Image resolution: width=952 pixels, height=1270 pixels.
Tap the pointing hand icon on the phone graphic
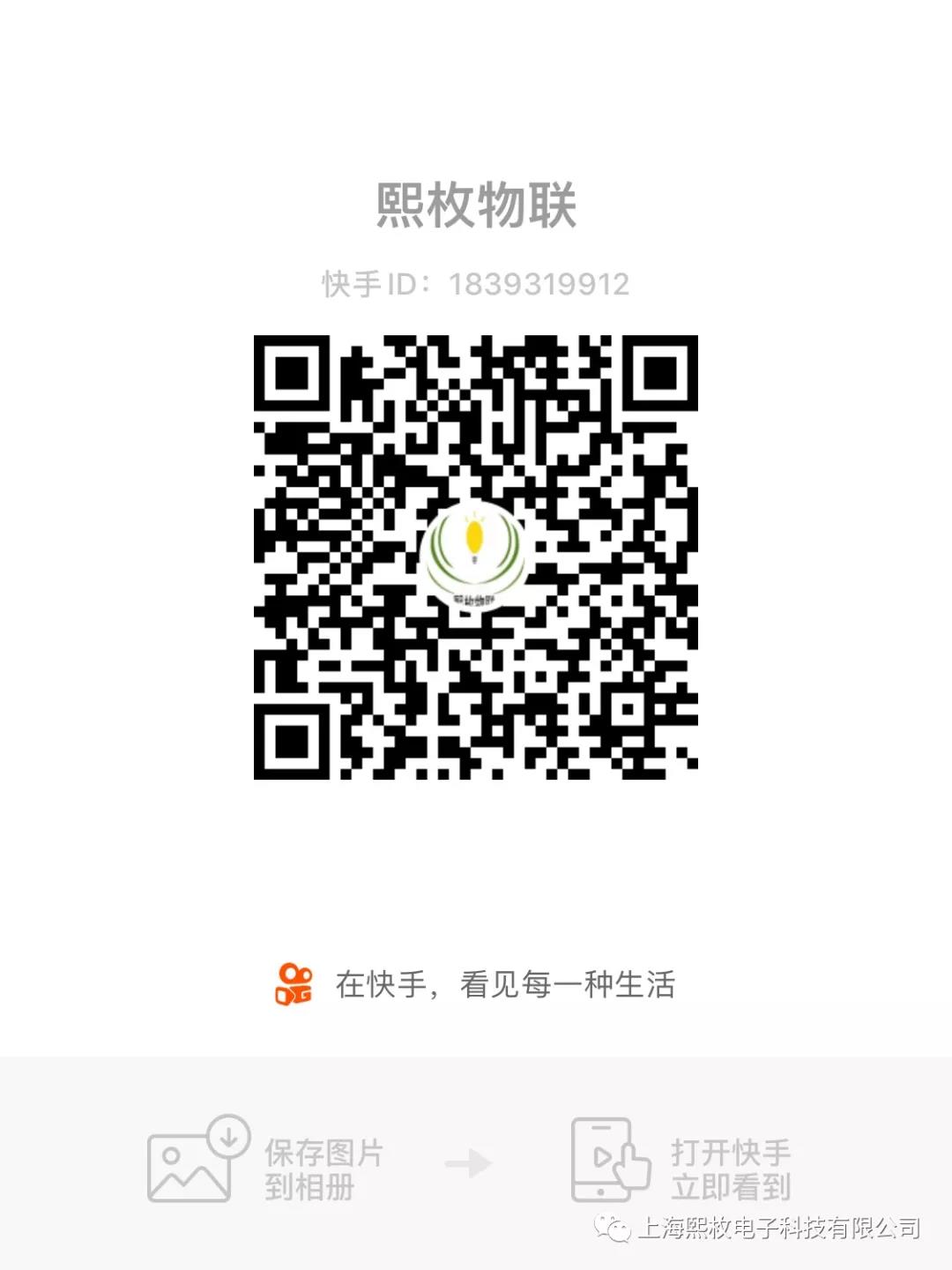tap(633, 1170)
